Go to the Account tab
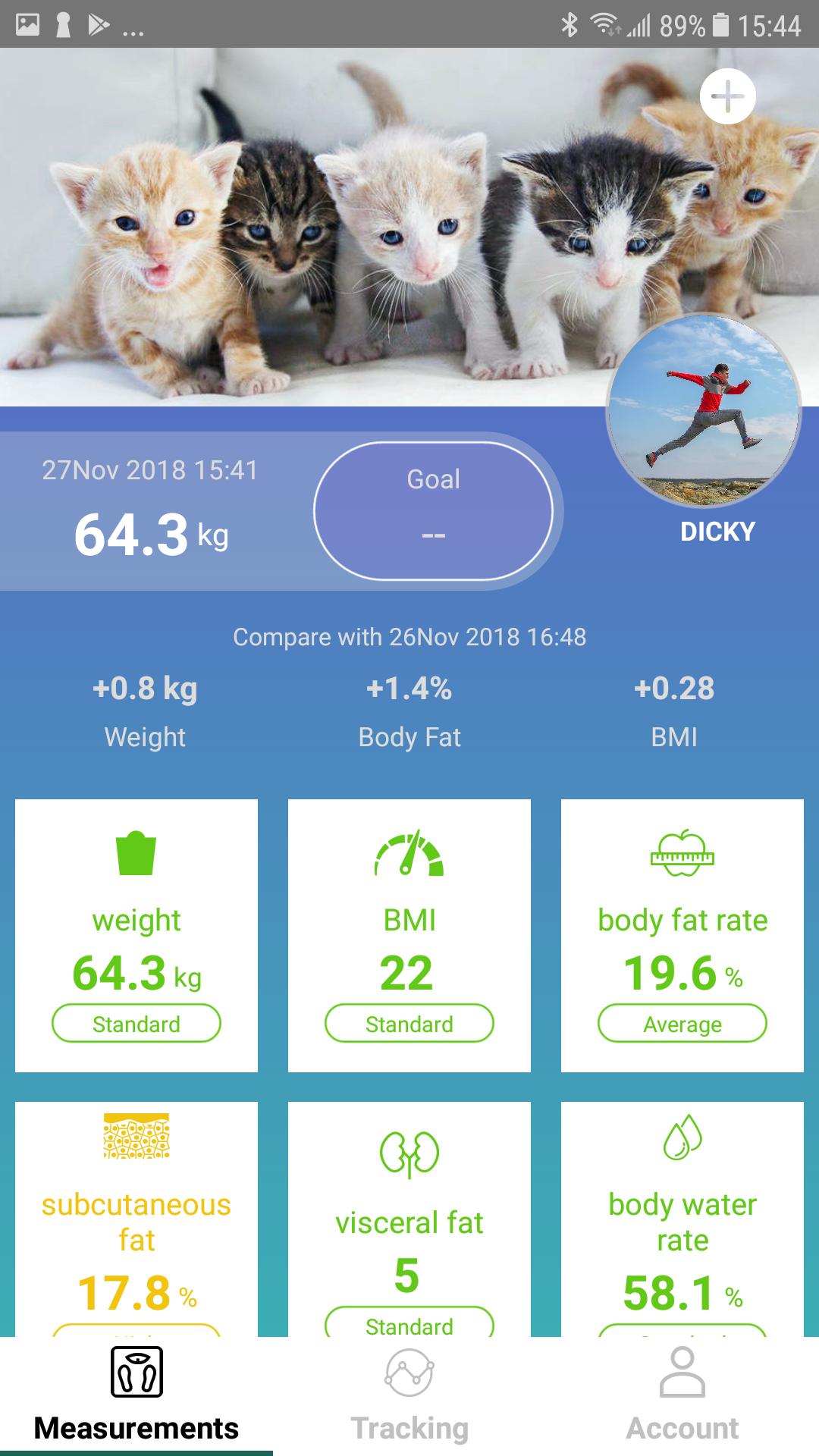Image resolution: width=819 pixels, height=1456 pixels. coord(682,1396)
